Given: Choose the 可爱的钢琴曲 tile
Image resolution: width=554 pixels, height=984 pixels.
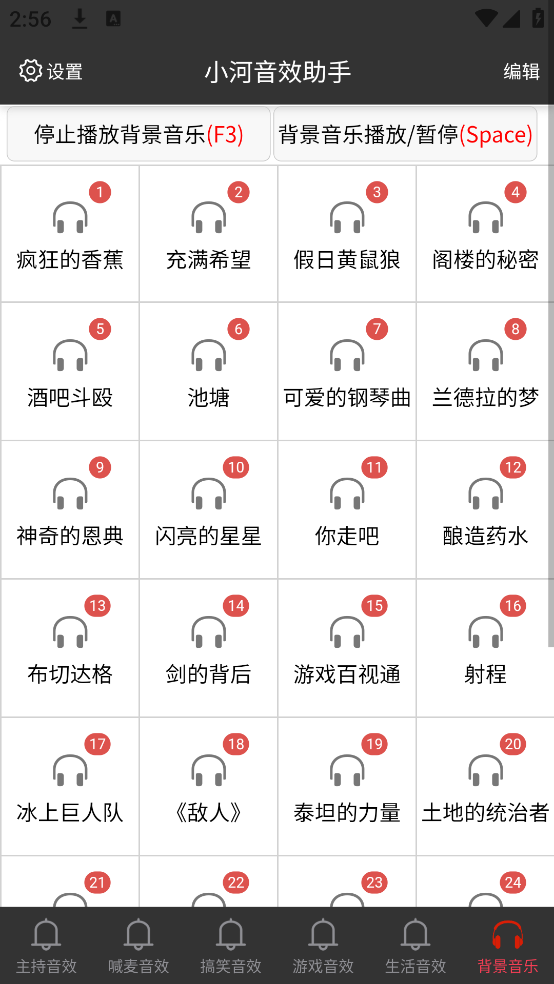Looking at the screenshot, I should 347,372.
